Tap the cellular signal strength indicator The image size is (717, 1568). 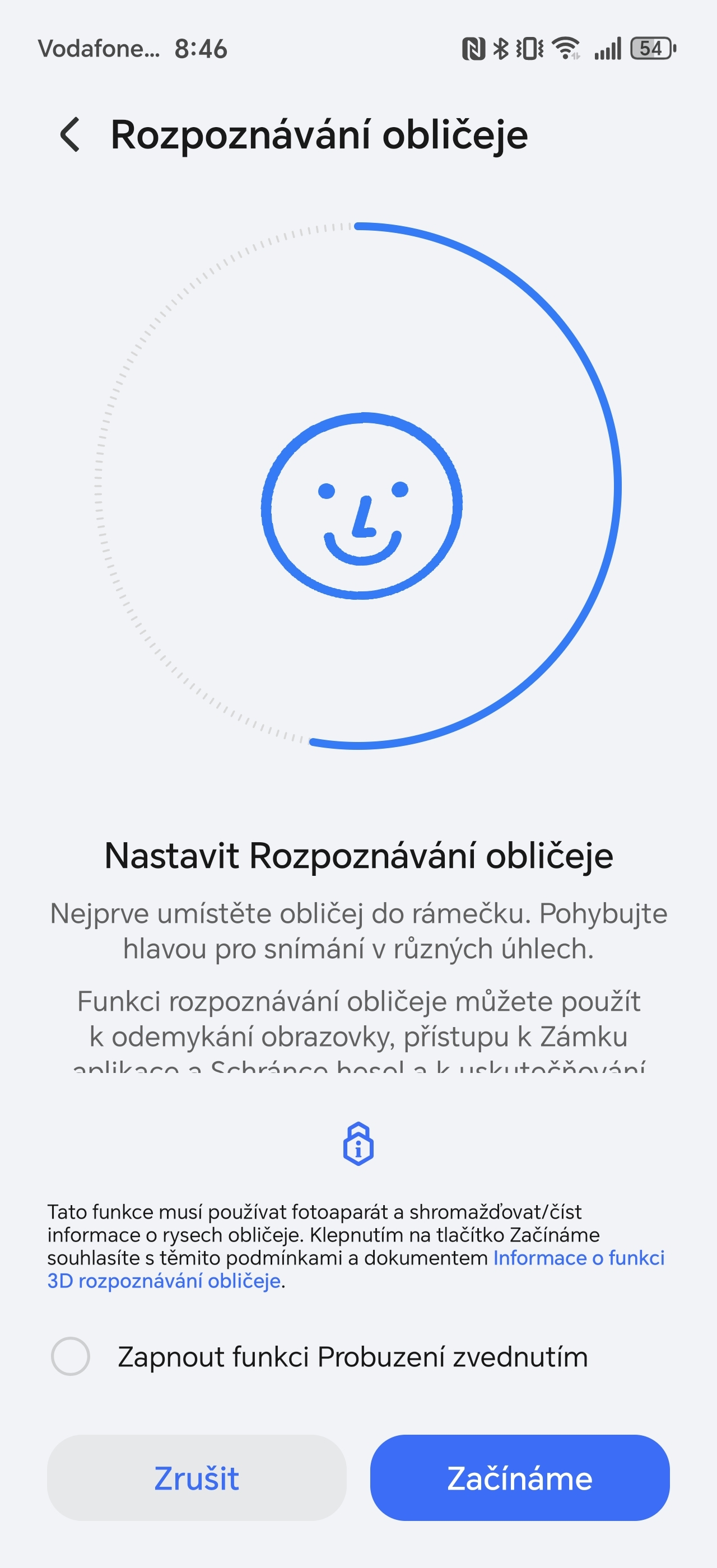608,50
